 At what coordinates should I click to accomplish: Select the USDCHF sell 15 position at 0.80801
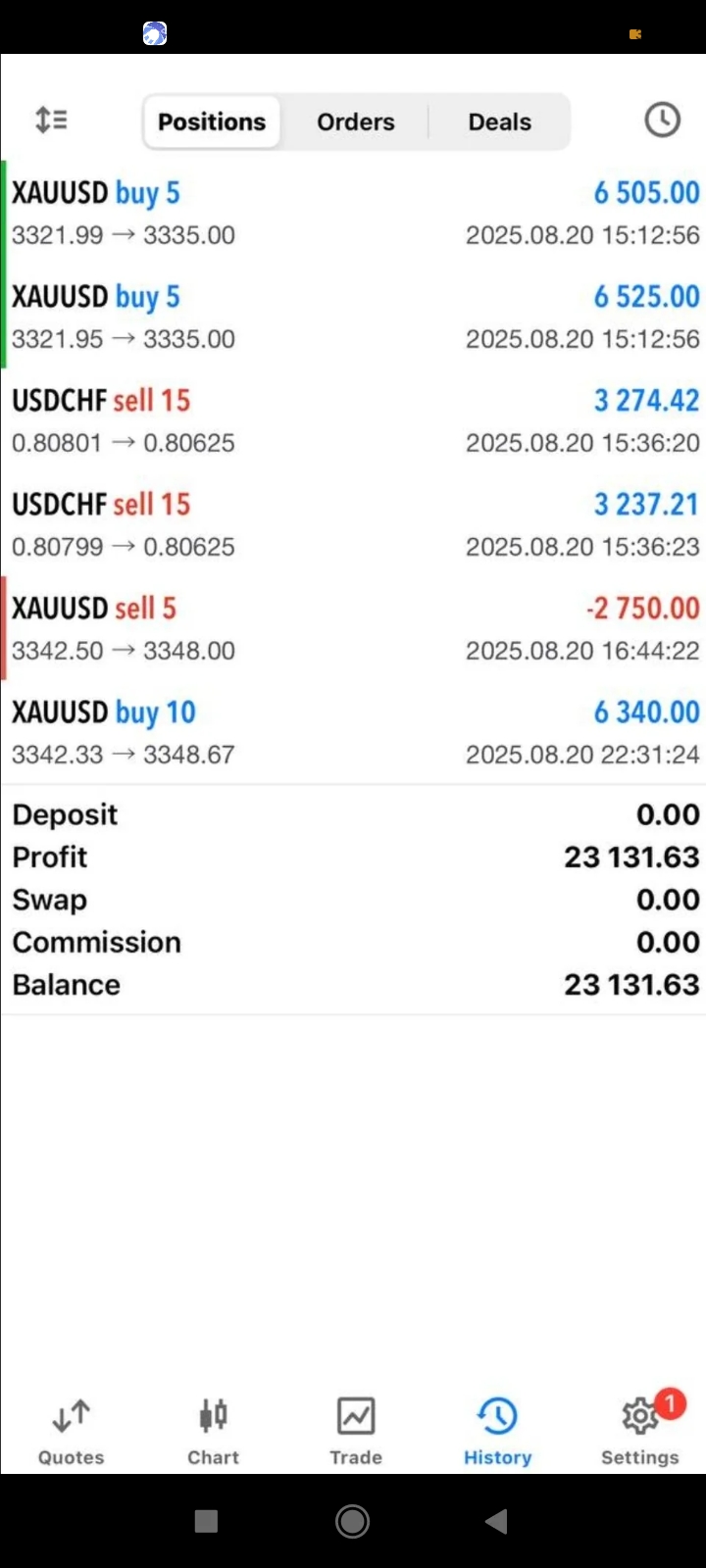point(353,419)
